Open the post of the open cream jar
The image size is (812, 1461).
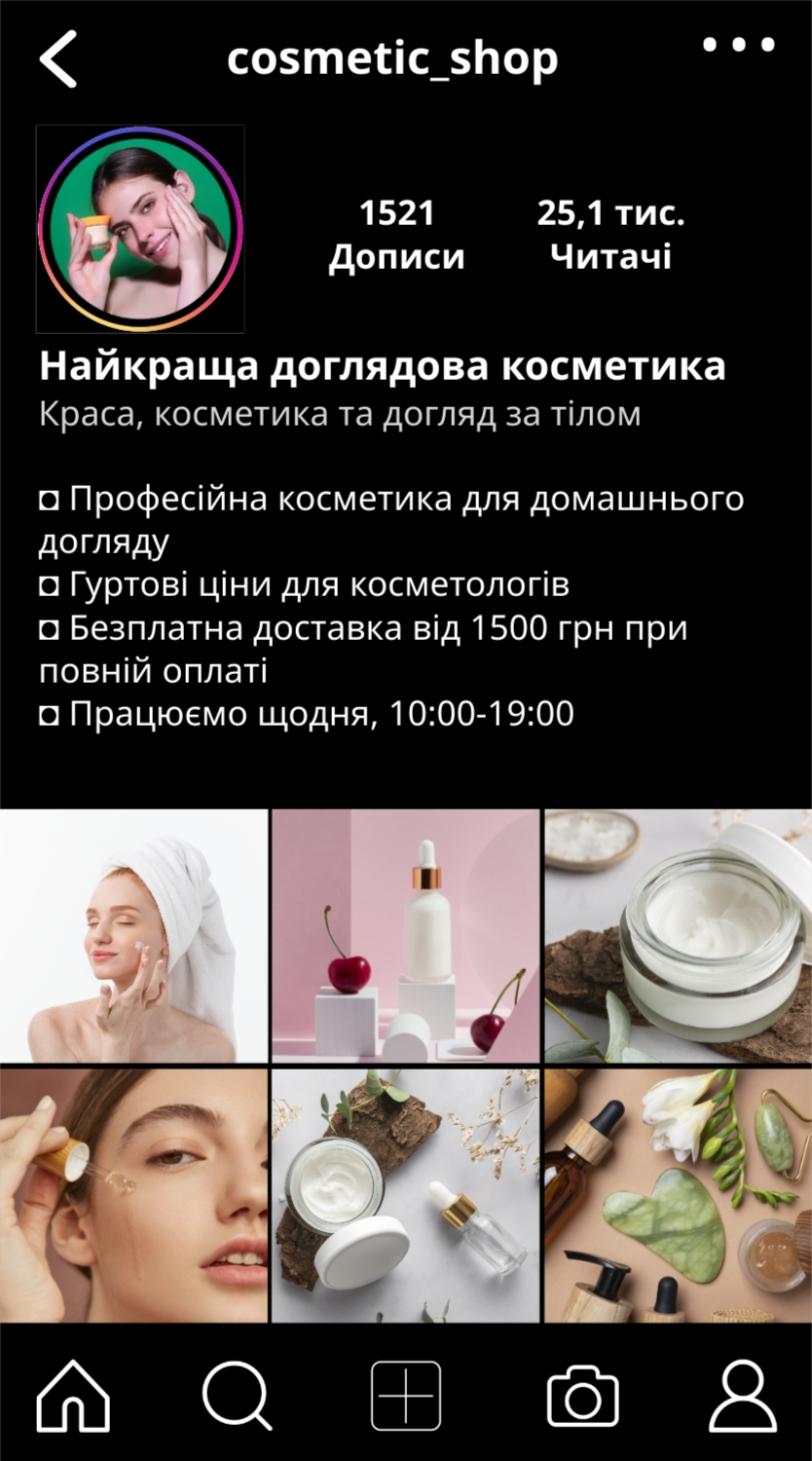pos(678,936)
